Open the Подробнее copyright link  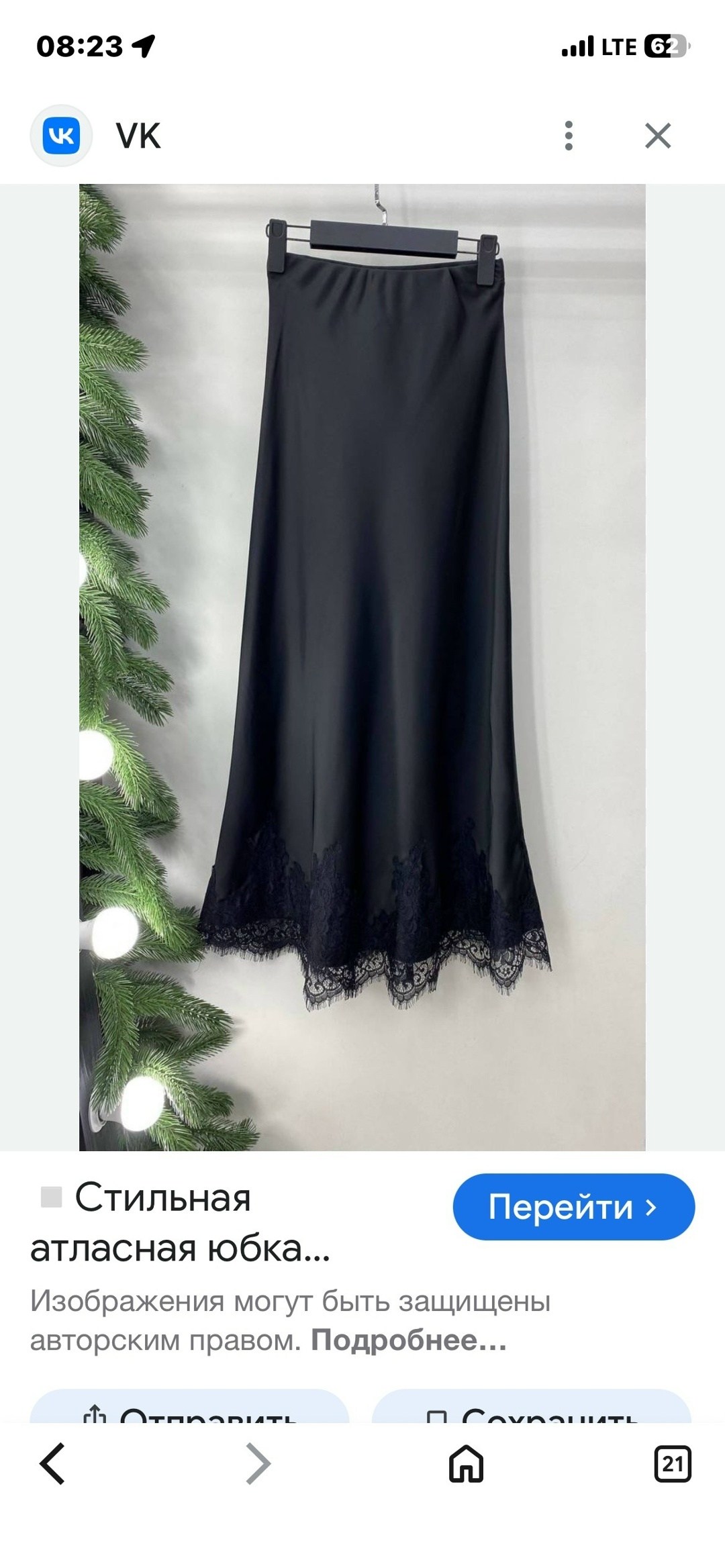(x=408, y=1340)
